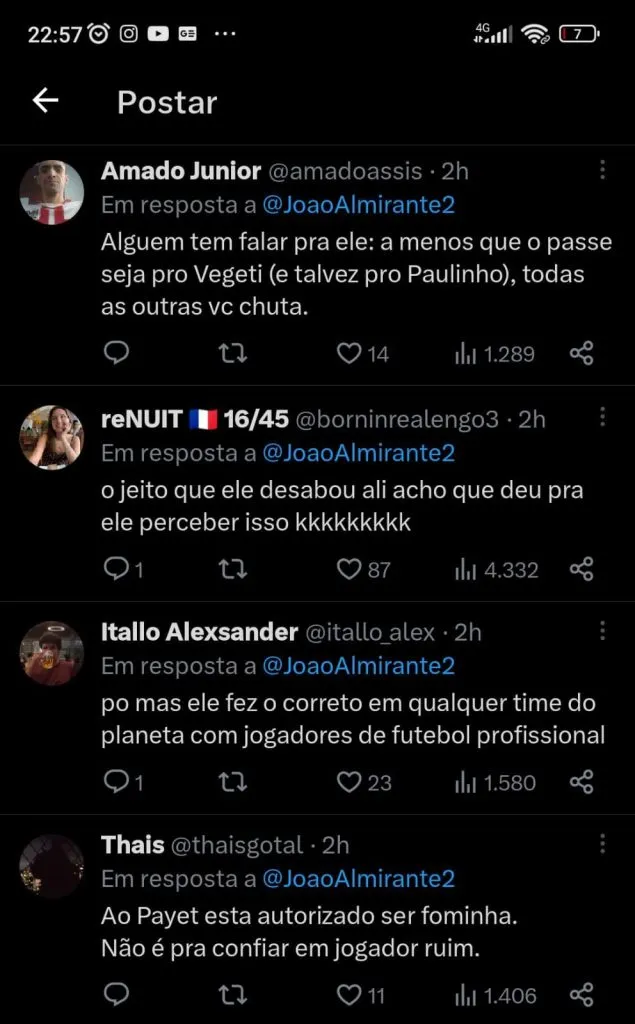Image resolution: width=635 pixels, height=1024 pixels.
Task: View analytics of Itallo Alexsander's reply
Action: 496,782
